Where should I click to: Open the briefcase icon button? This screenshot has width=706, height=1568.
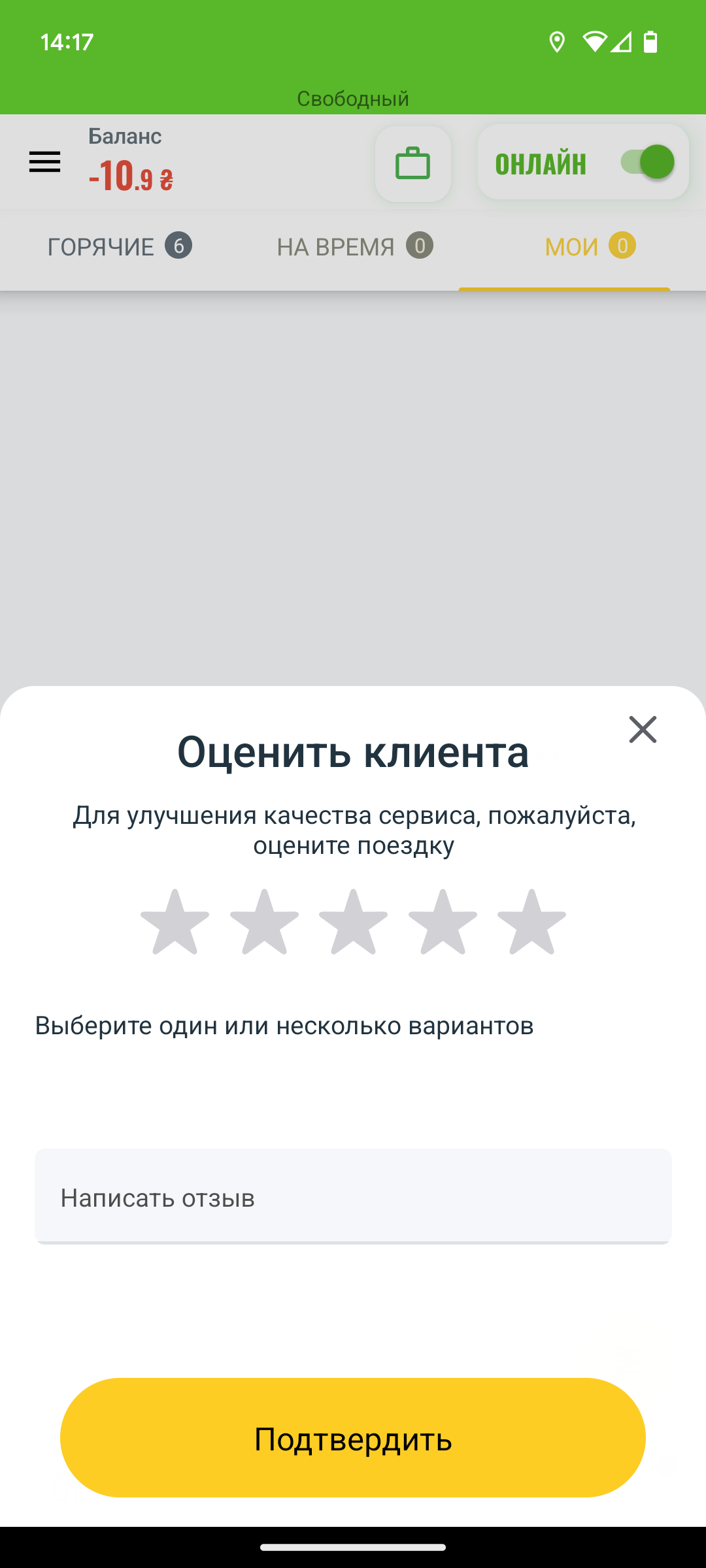[412, 163]
